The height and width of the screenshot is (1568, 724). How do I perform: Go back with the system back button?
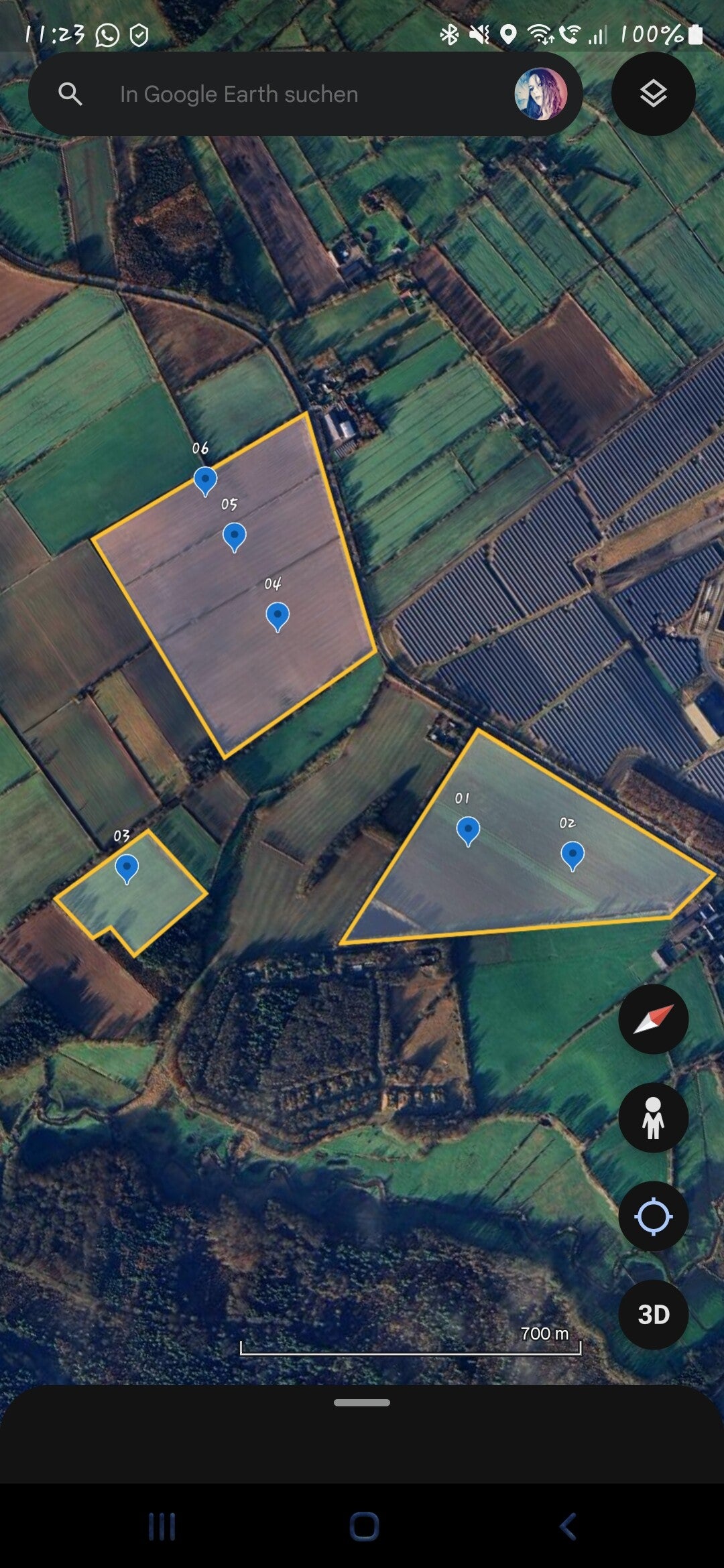point(567,1527)
